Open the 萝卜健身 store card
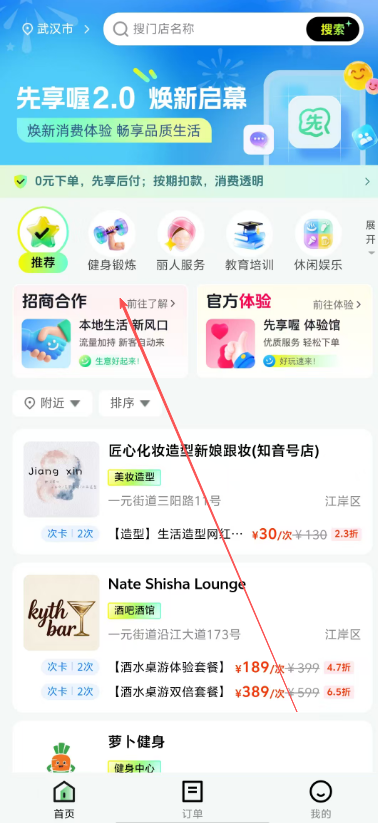Image resolution: width=378 pixels, height=823 pixels. point(192,747)
